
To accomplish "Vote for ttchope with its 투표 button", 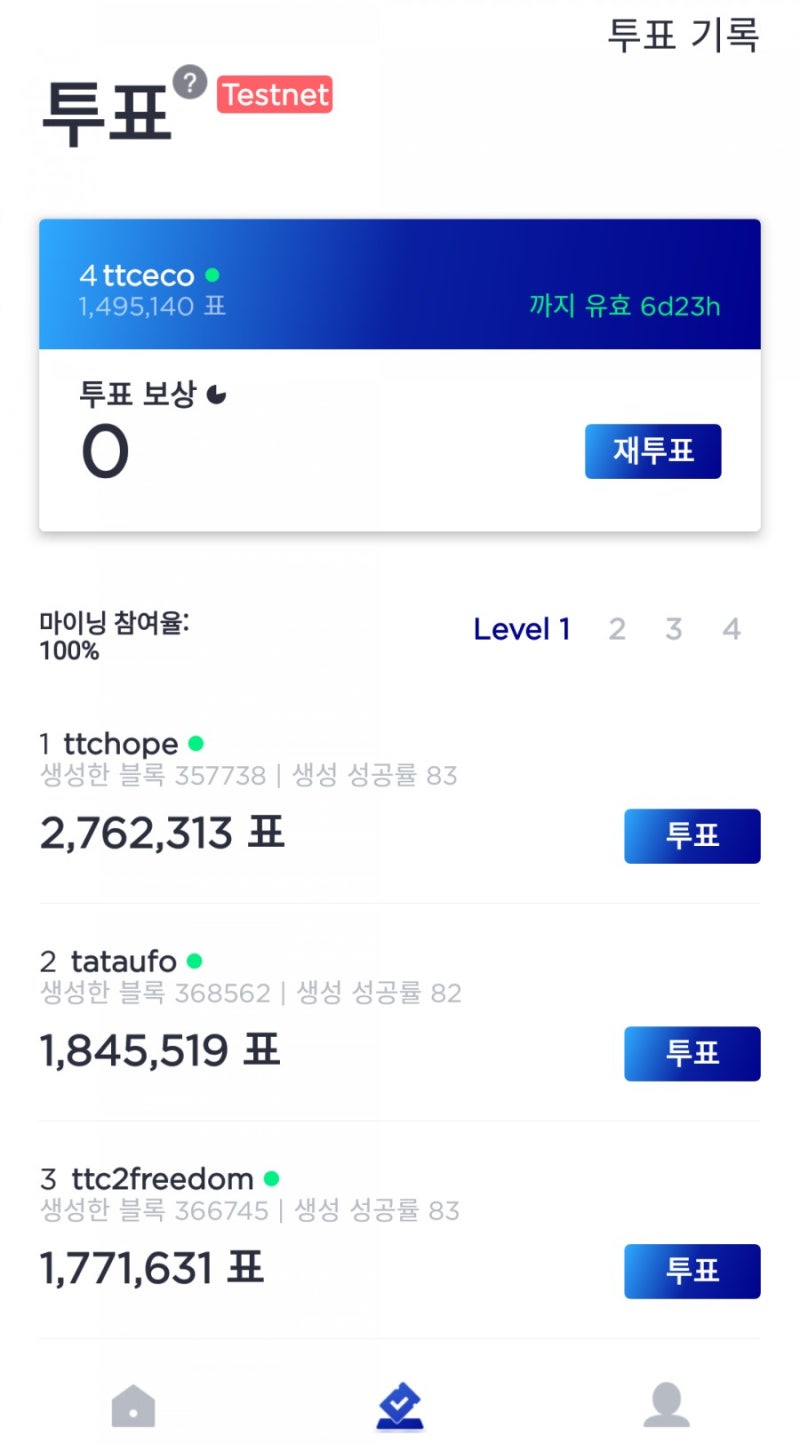I will coord(692,836).
